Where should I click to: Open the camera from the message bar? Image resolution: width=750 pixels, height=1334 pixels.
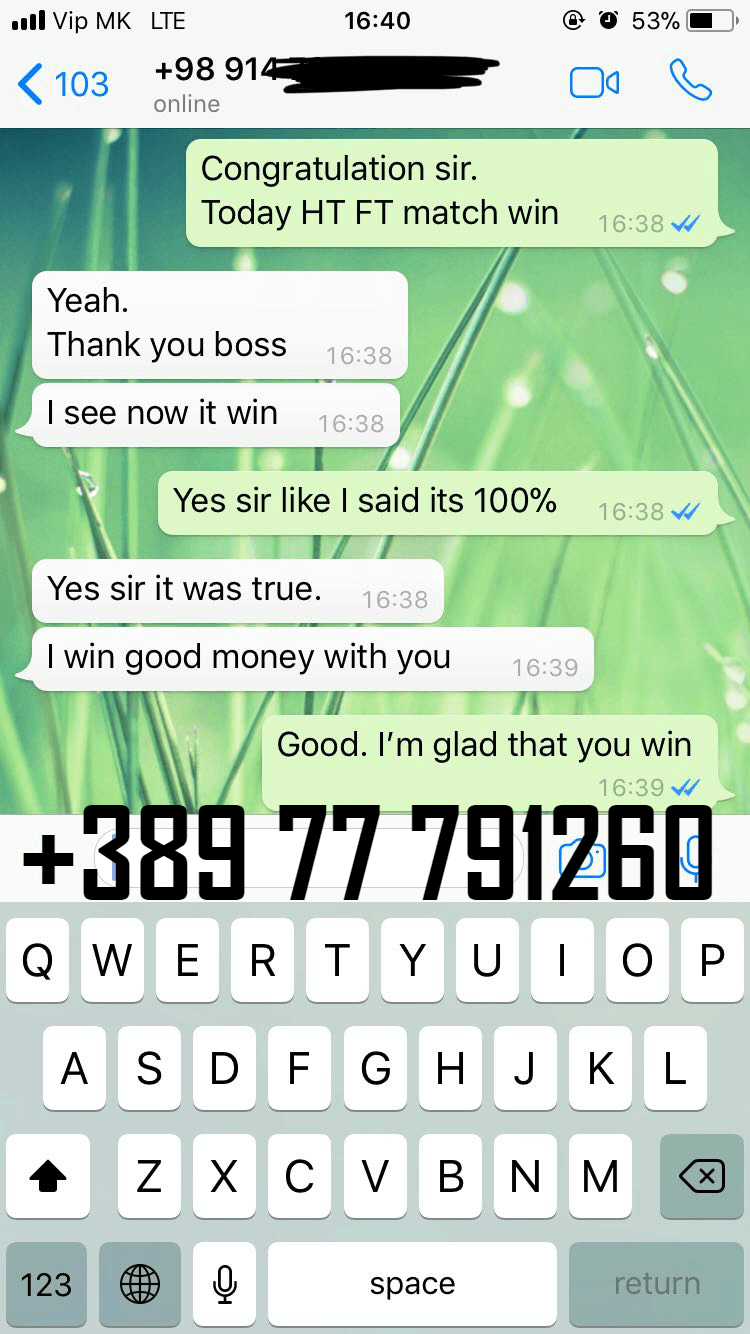point(583,858)
